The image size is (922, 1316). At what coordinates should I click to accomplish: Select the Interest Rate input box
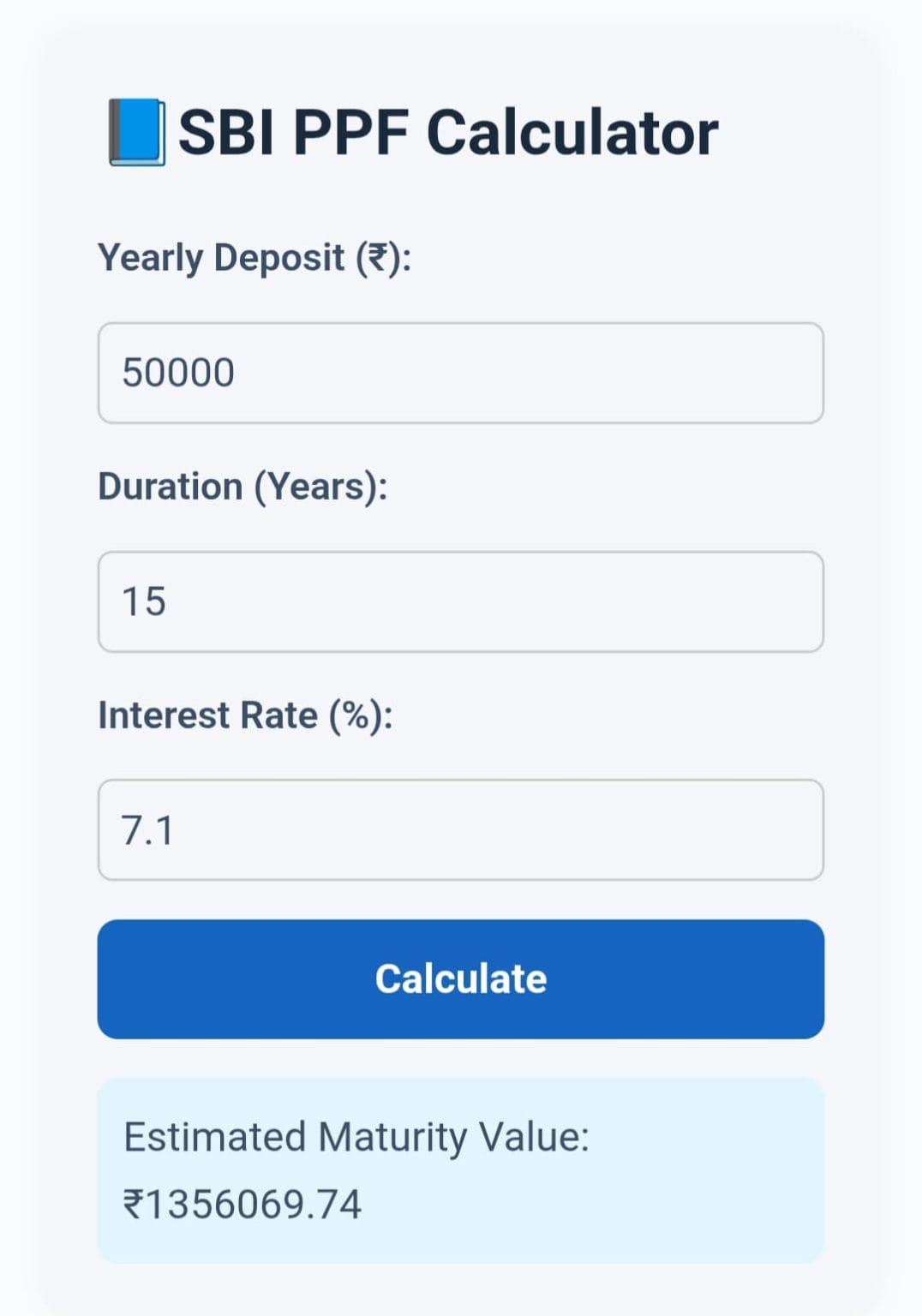click(461, 829)
